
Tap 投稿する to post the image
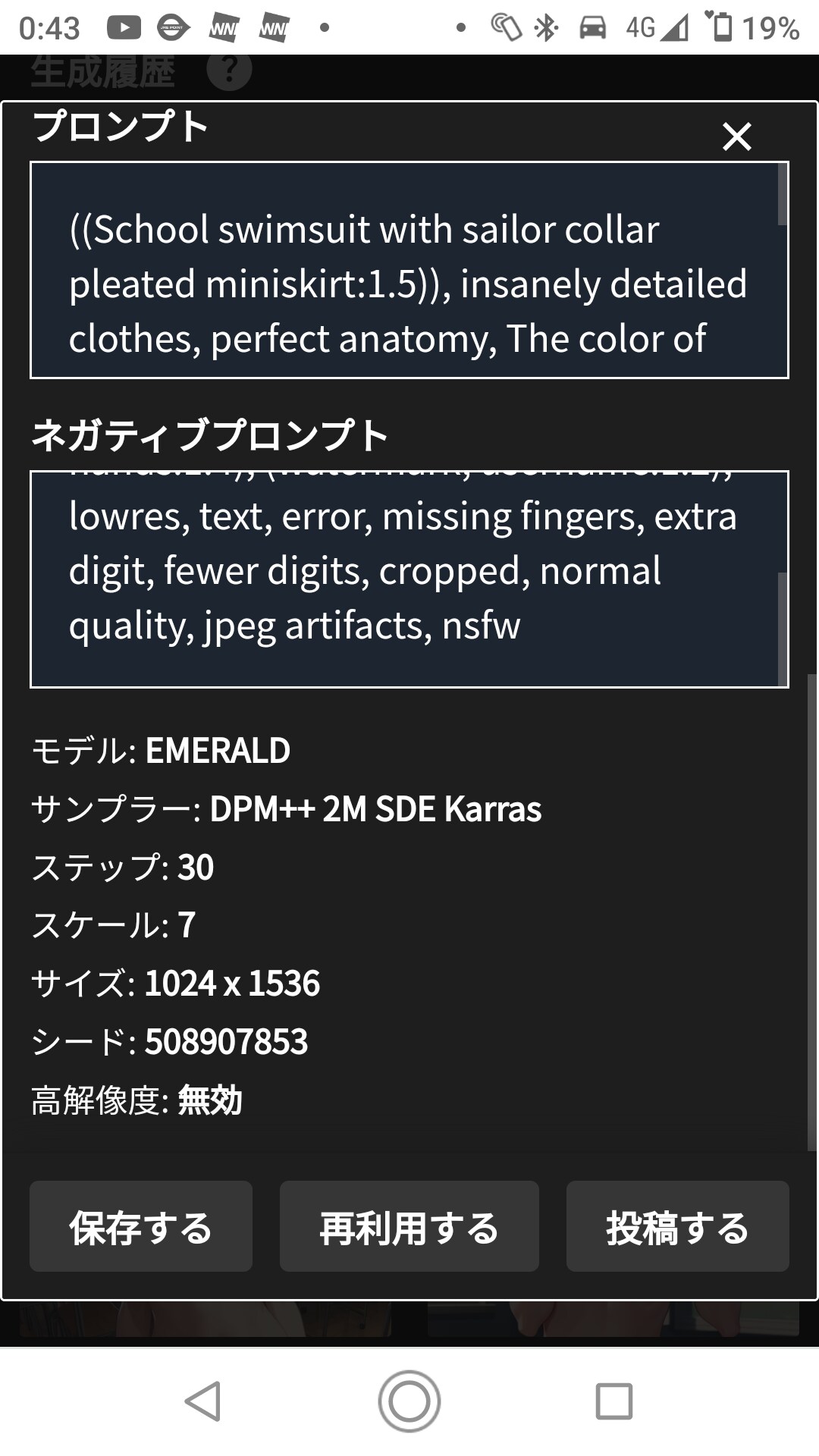[677, 1226]
